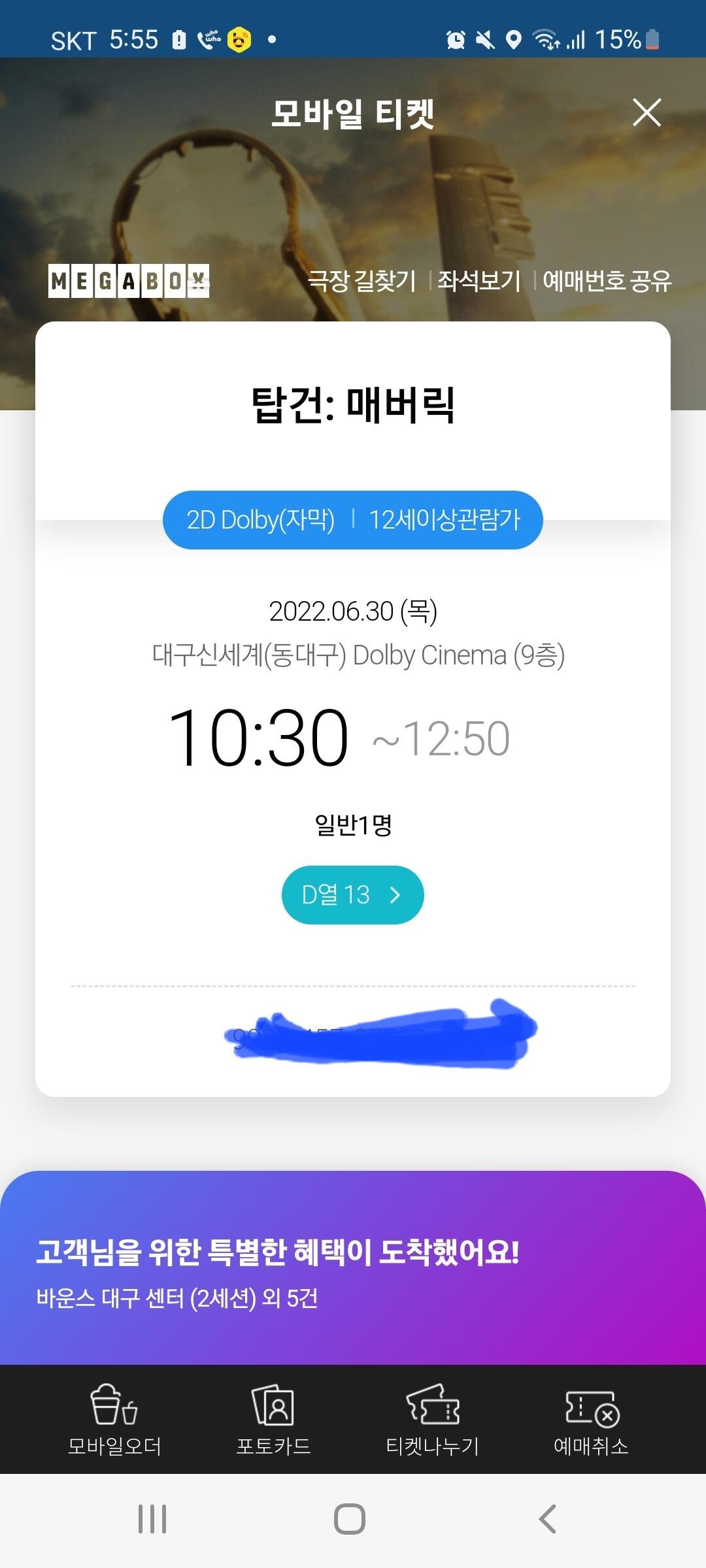706x1568 pixels.
Task: Open 극장 길찾기 directions
Action: pyautogui.click(x=361, y=281)
